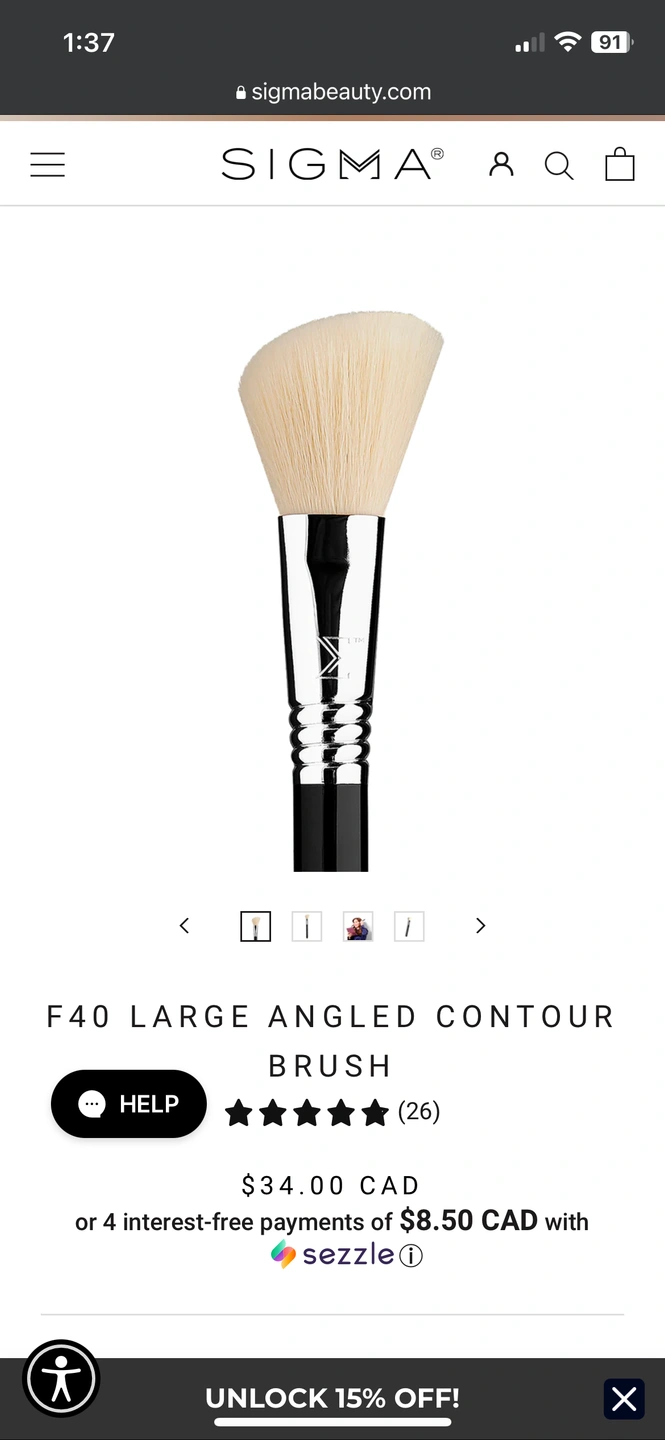
Task: Show Sezzle payment info
Action: coord(411,1256)
